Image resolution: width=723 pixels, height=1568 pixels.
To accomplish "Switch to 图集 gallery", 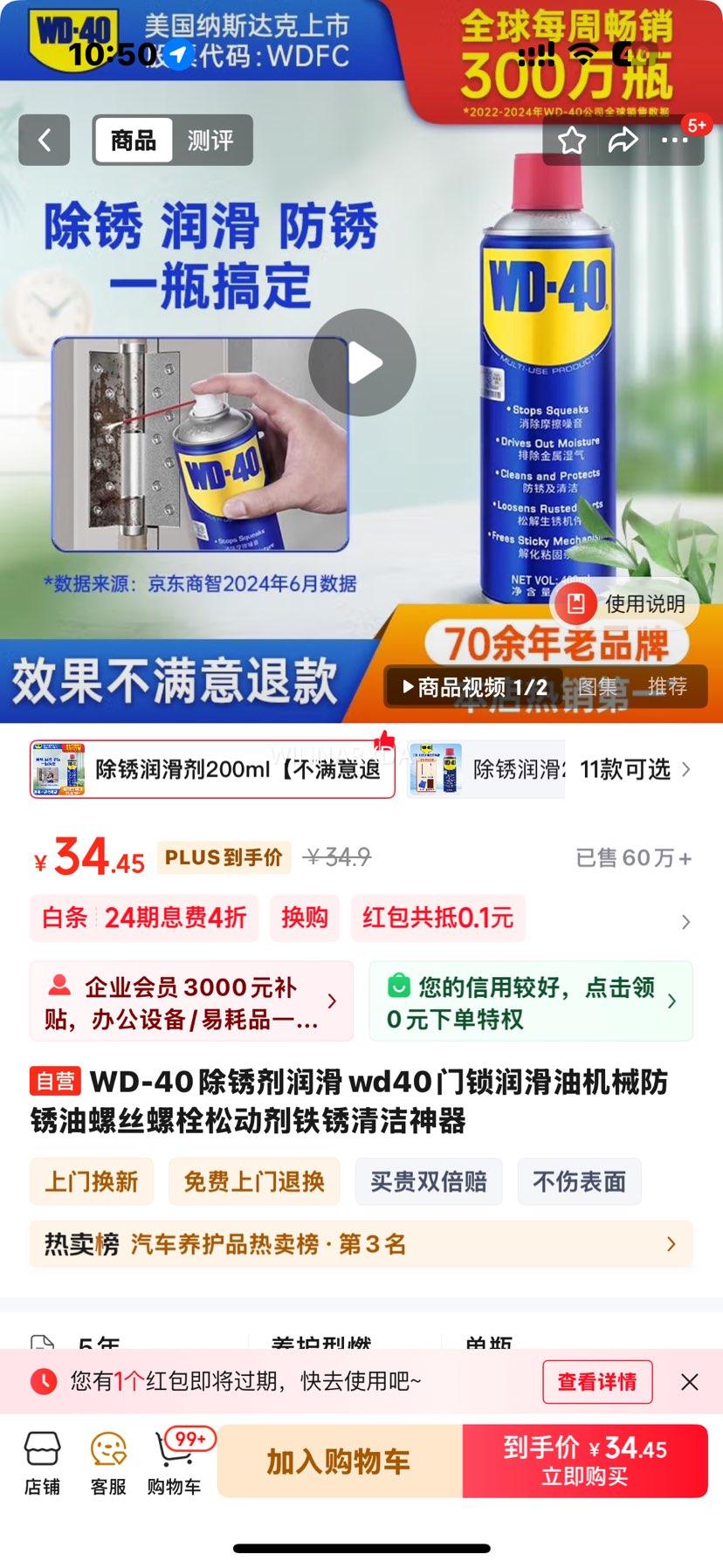I will coord(598,687).
